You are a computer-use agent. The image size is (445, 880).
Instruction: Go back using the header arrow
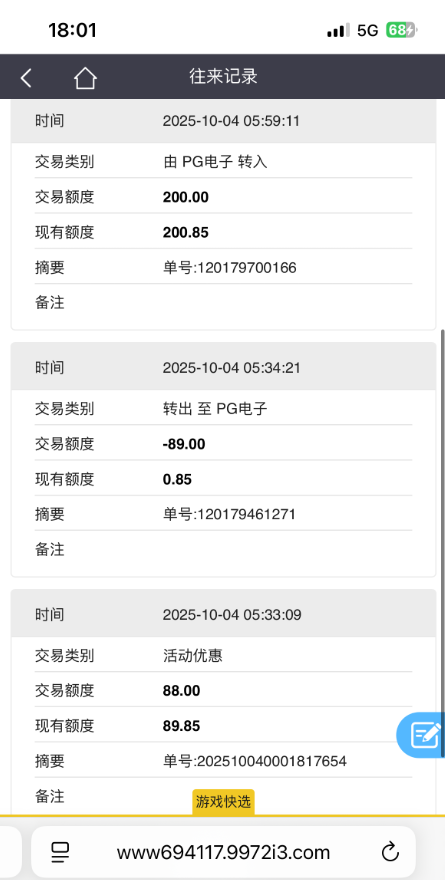26,78
